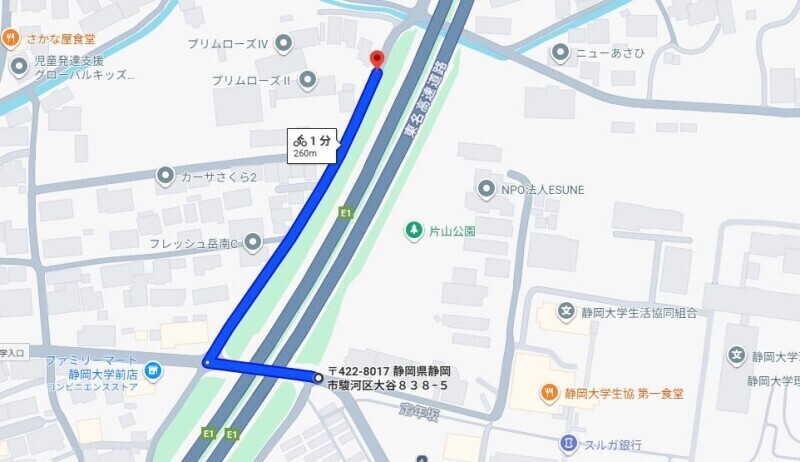Screen dimensions: 800x462
Task: Open the プリムローズII place marker
Action: [308, 79]
